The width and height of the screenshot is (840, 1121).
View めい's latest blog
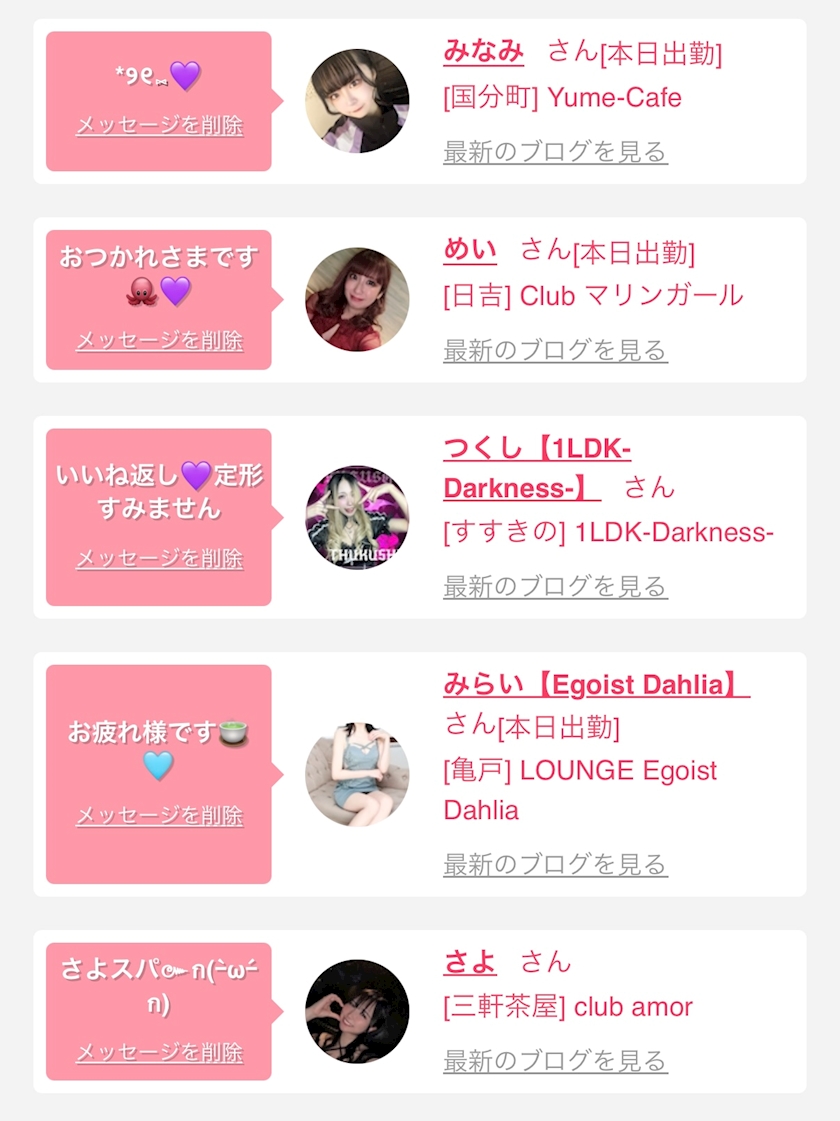pos(555,350)
